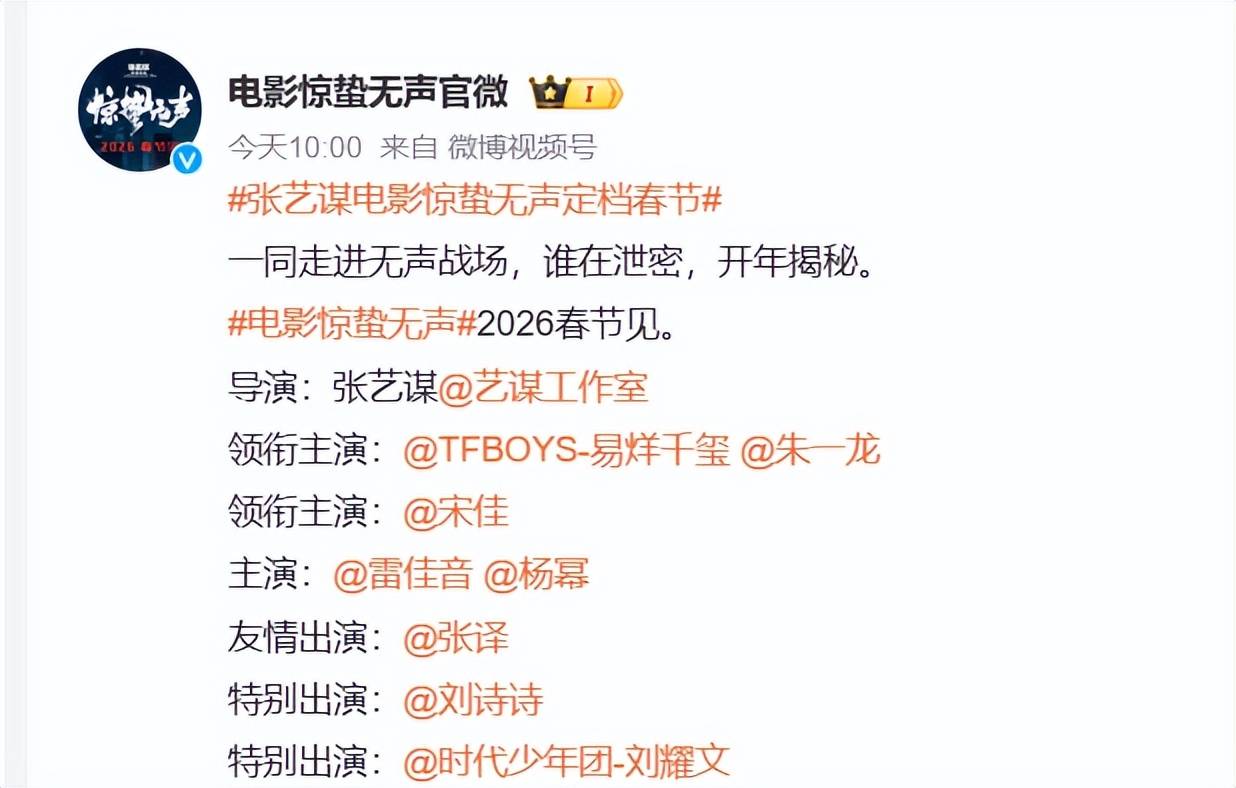Open the 电影惊蛰无声官微 profile avatar
The width and height of the screenshot is (1236, 788).
click(x=140, y=109)
